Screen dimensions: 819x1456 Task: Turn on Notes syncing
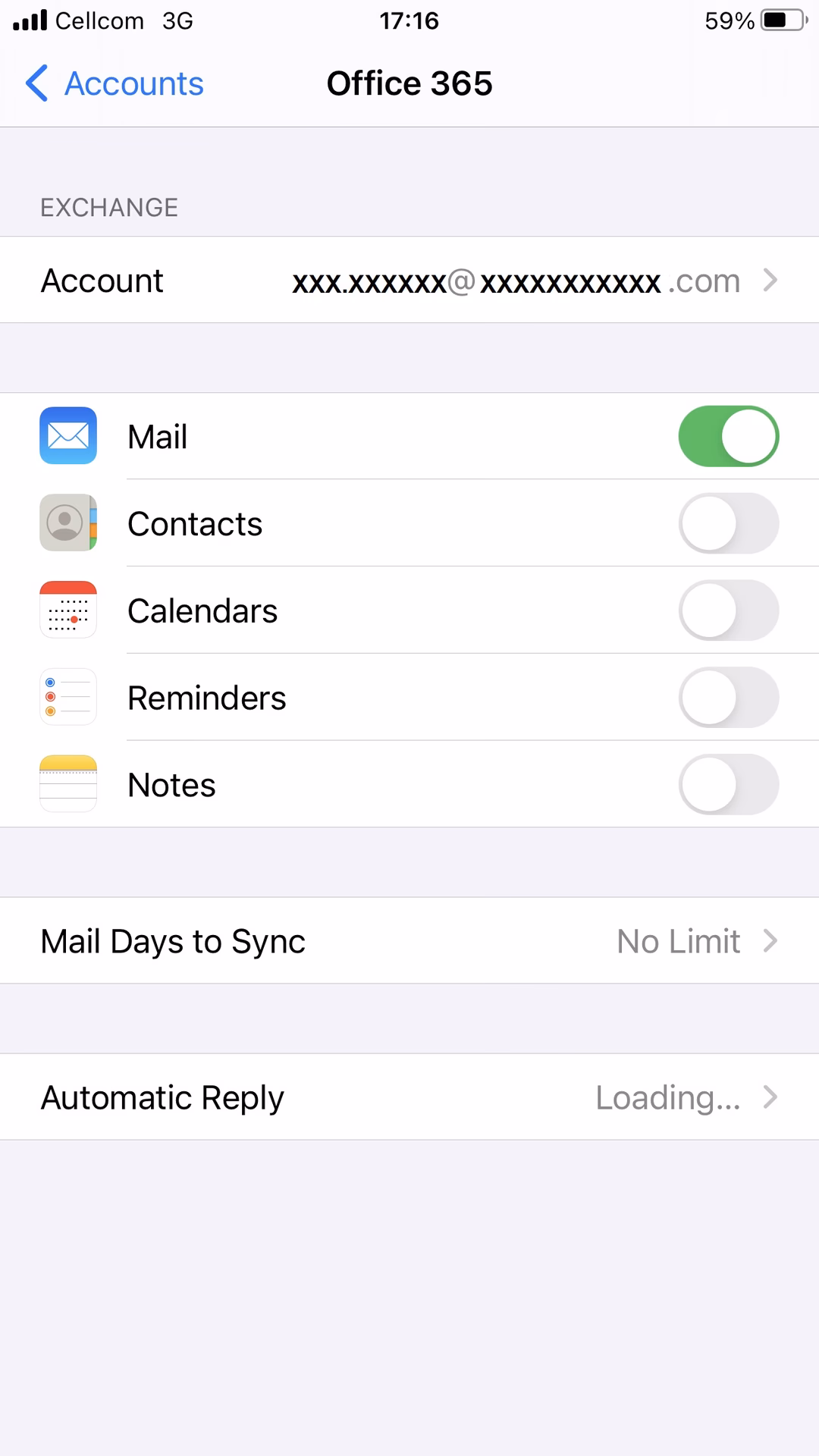[728, 784]
